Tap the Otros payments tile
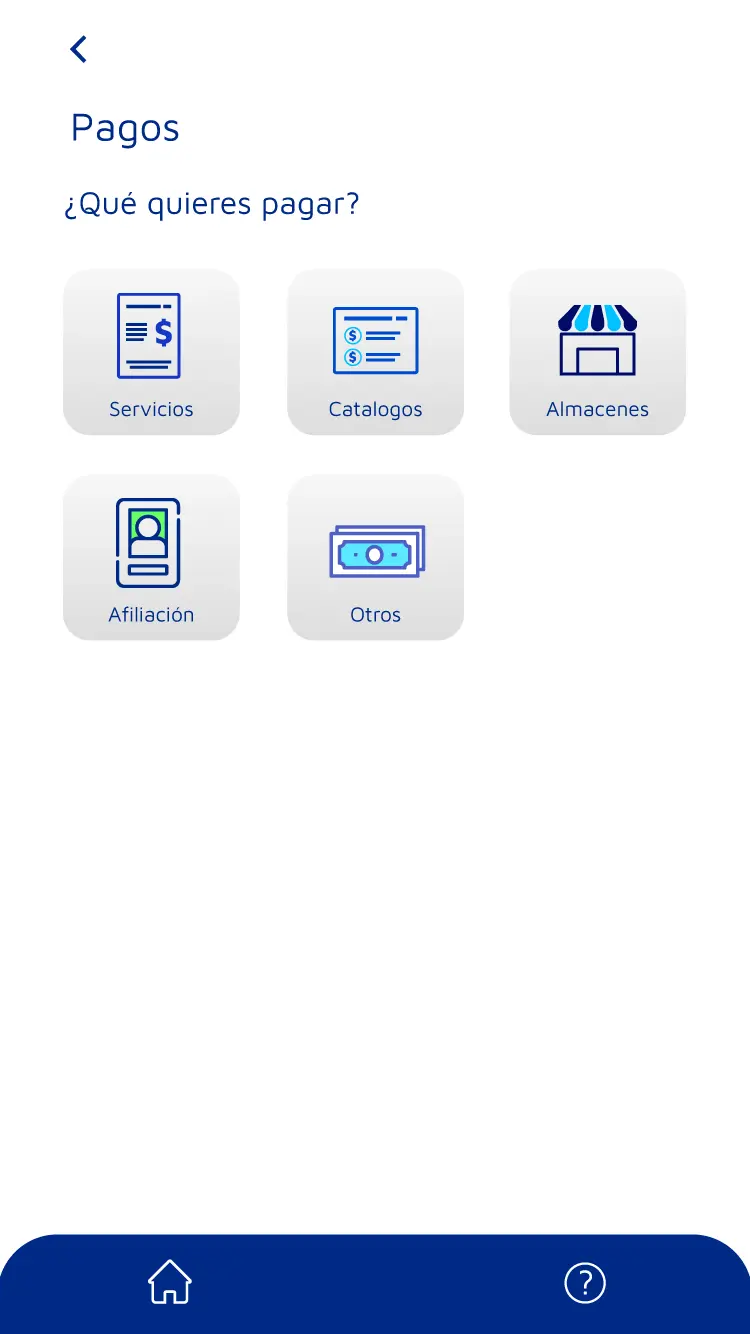 pos(375,557)
